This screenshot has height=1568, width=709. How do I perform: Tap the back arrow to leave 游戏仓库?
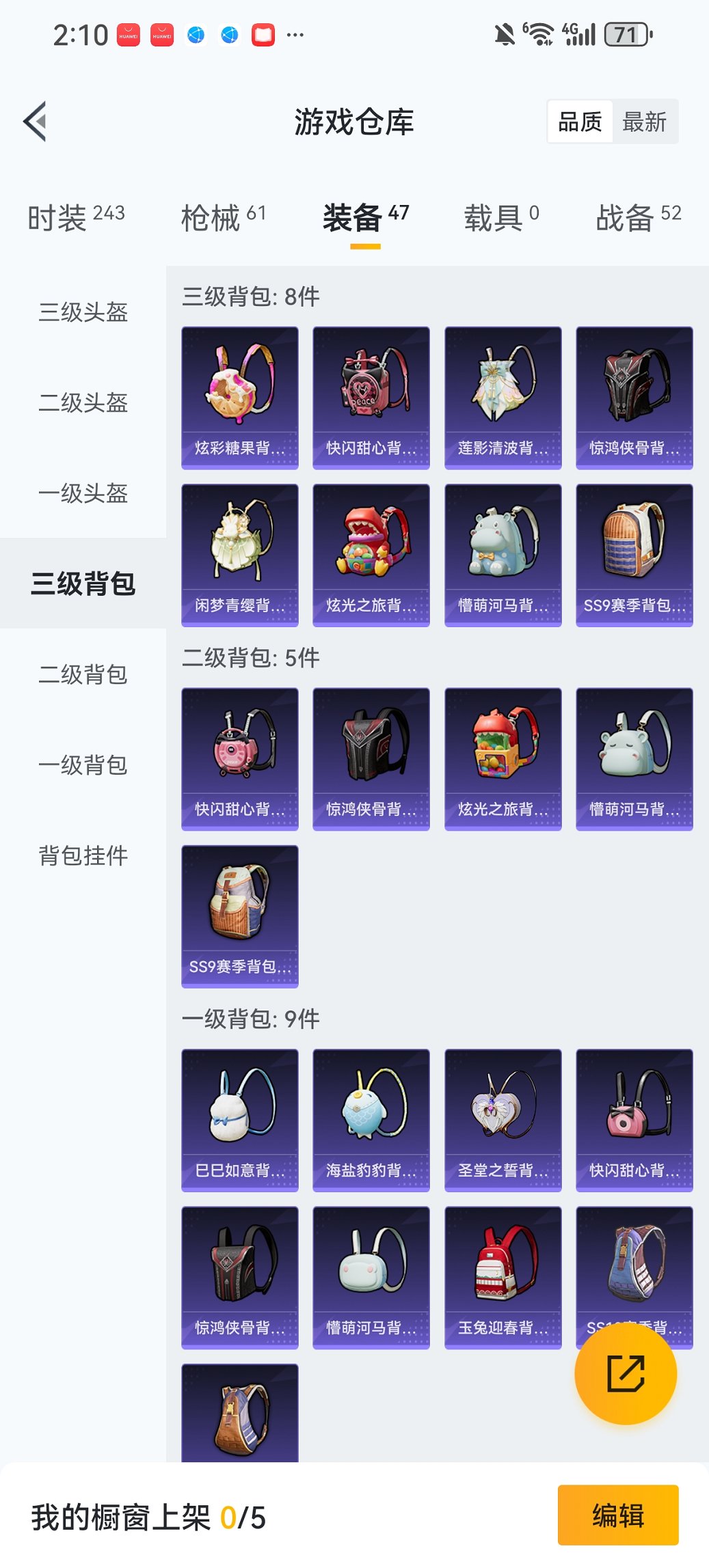tap(34, 120)
